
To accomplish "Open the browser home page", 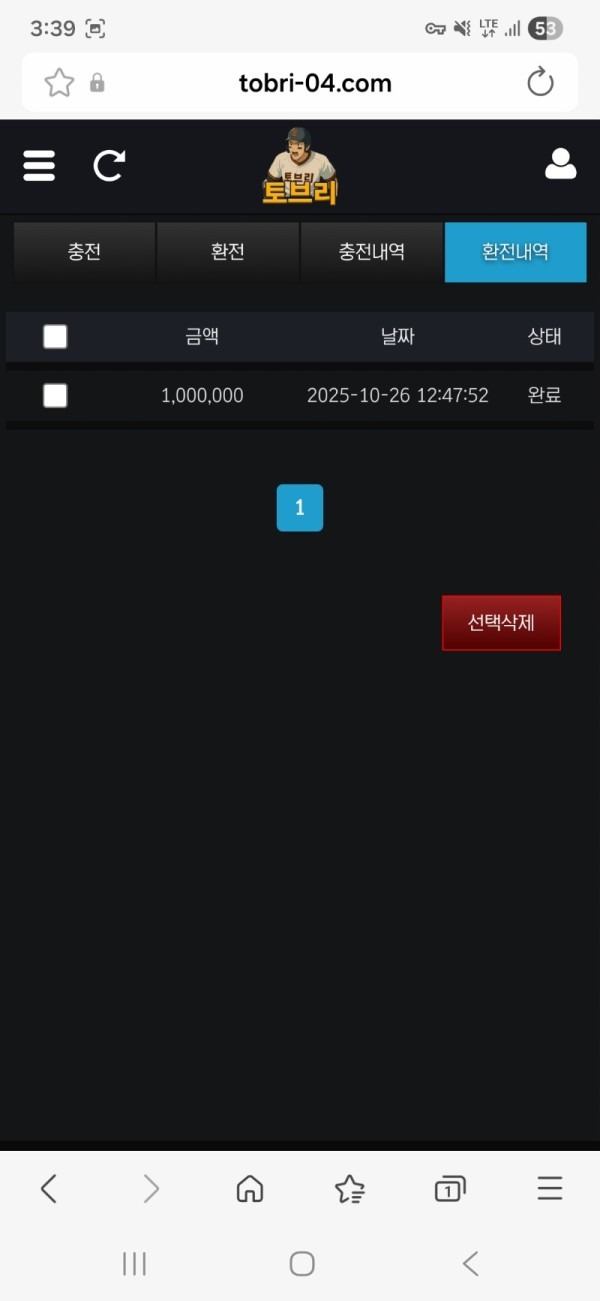I will [x=249, y=1188].
